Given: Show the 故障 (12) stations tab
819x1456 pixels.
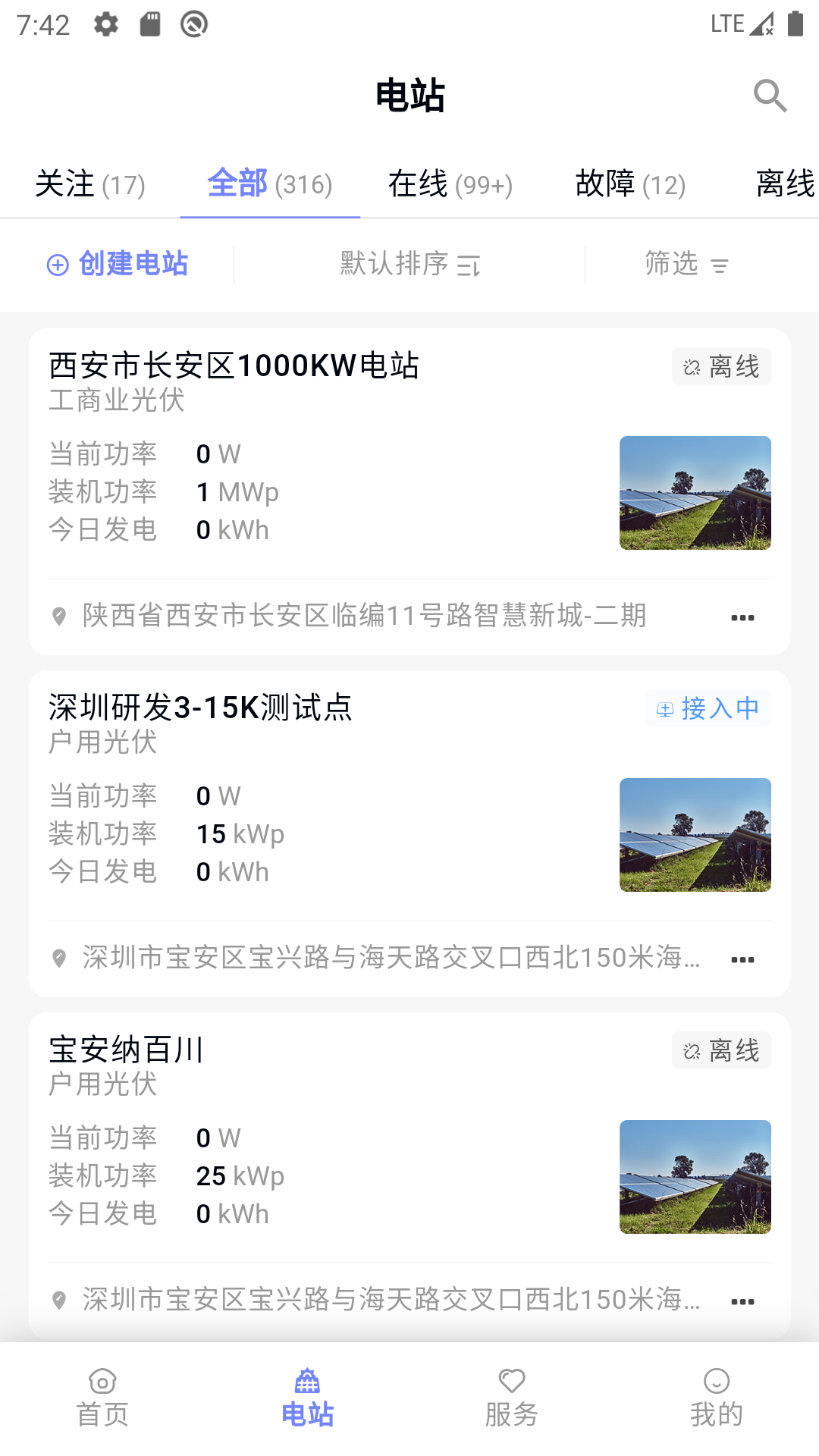Looking at the screenshot, I should [630, 184].
